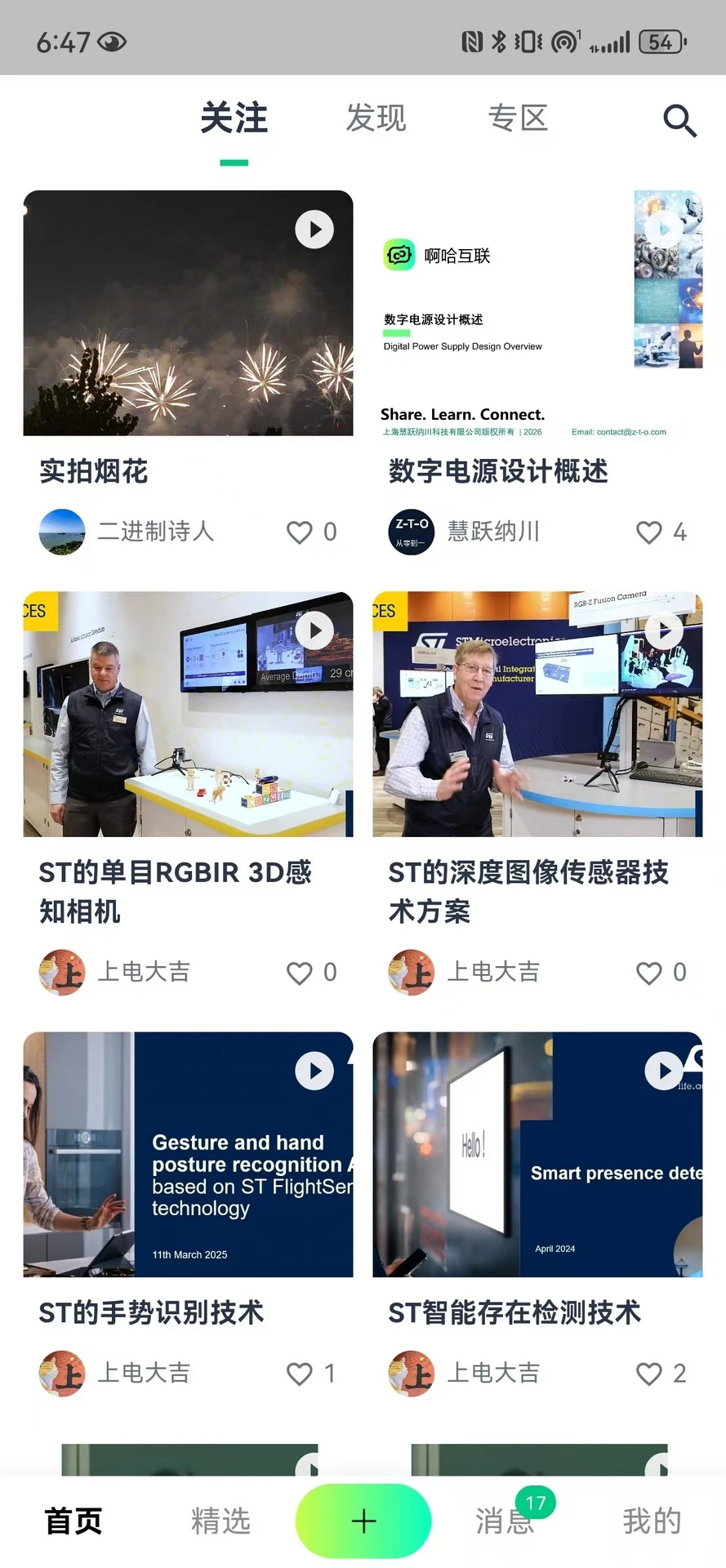Viewport: 726px width, 1568px height.
Task: Open 消息 with the notification badge
Action: click(x=505, y=1519)
